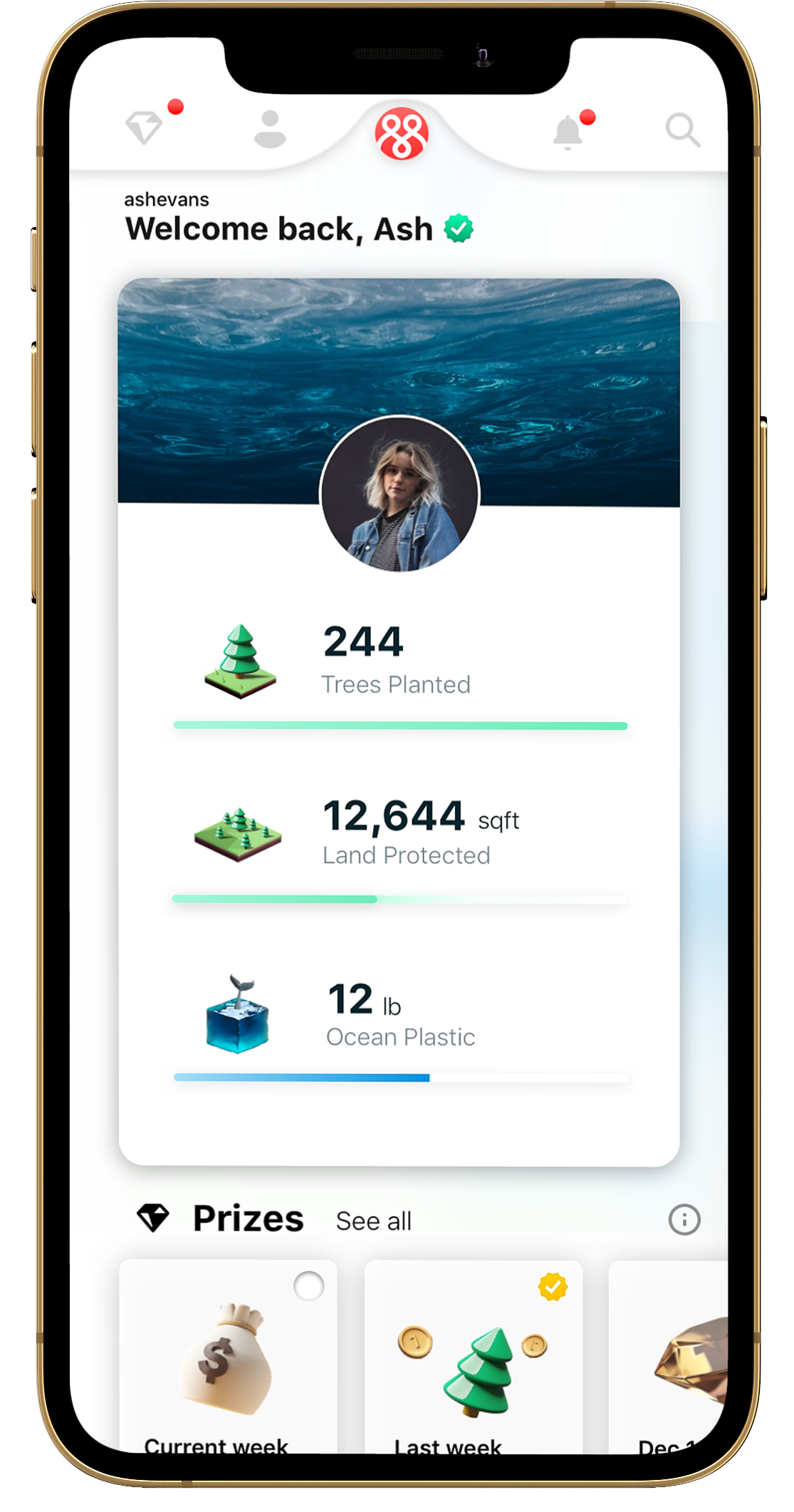Open the Last week prize card
This screenshot has width=794, height=1512.
pos(474,1360)
